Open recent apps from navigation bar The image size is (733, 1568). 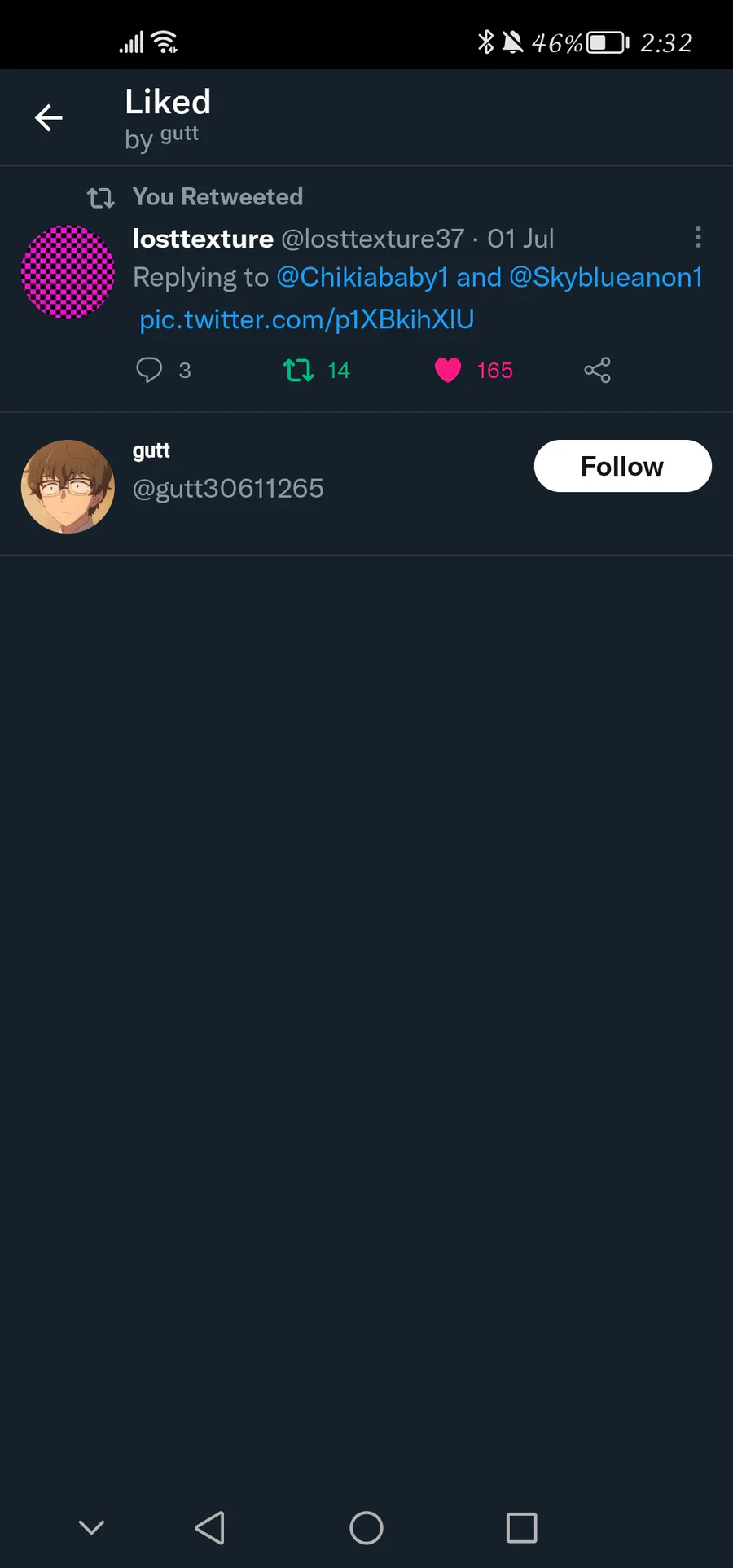point(521,1527)
